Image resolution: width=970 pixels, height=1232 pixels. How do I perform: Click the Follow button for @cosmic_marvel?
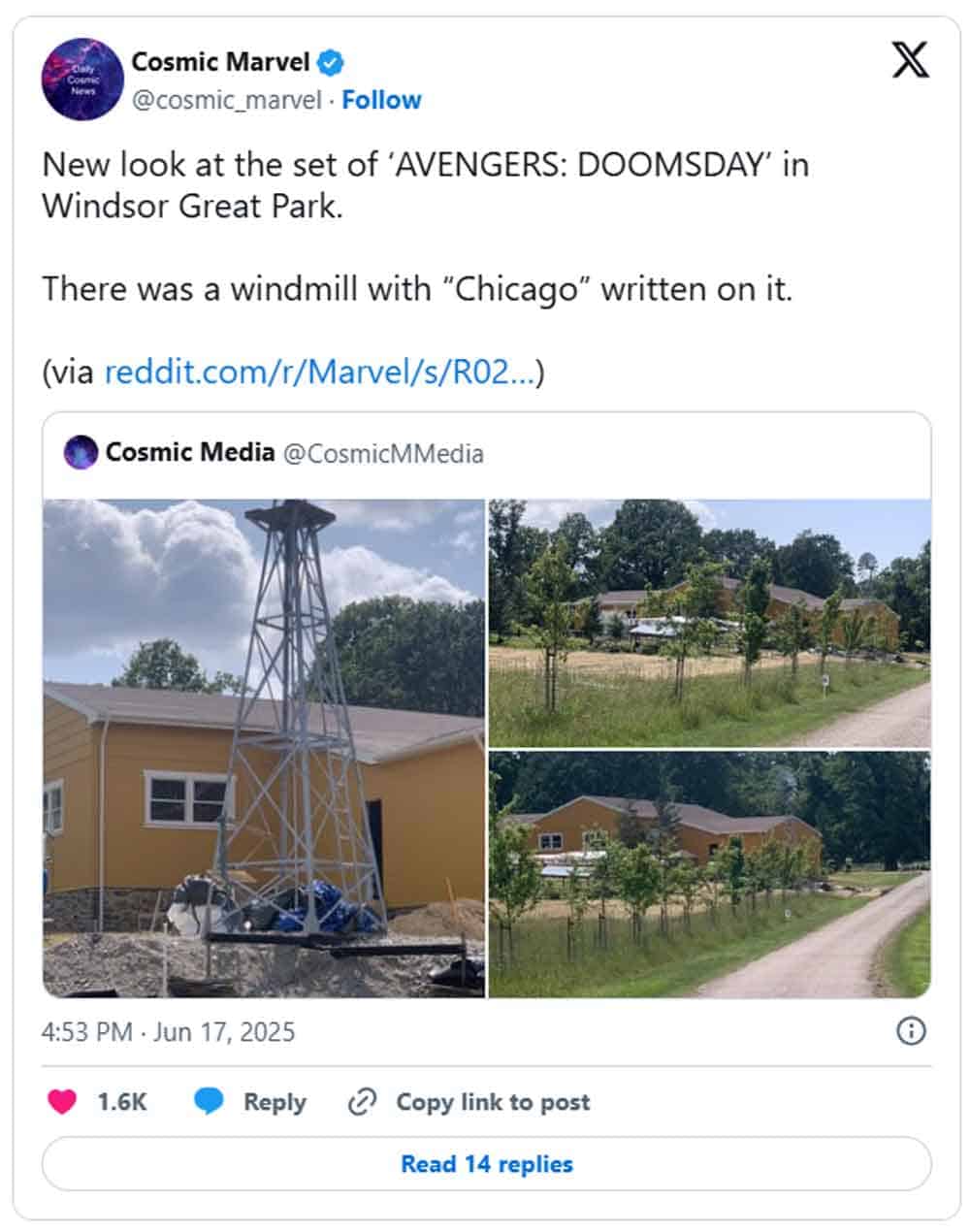[382, 99]
